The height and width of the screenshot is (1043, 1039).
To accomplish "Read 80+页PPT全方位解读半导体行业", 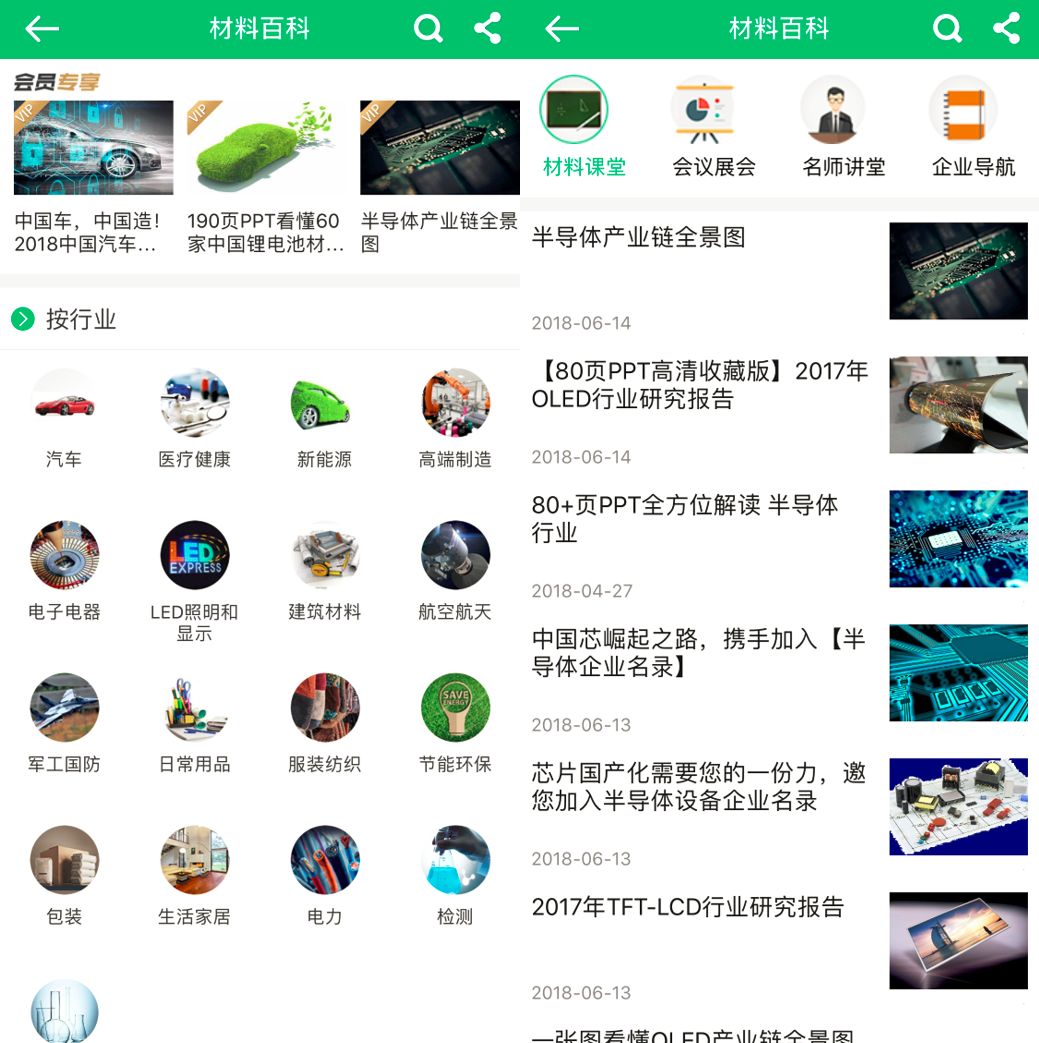I will point(686,518).
